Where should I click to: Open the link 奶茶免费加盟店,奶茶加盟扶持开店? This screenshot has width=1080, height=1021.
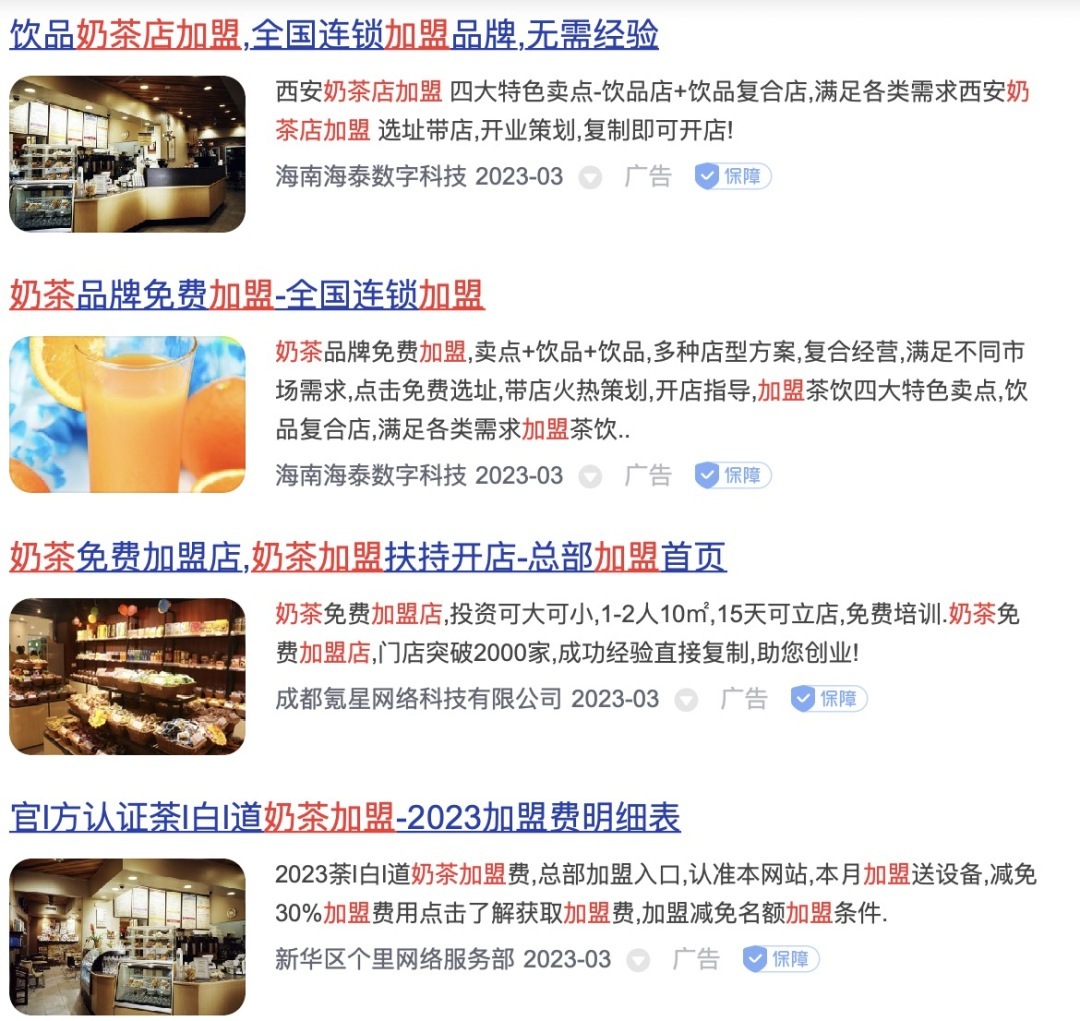point(368,557)
